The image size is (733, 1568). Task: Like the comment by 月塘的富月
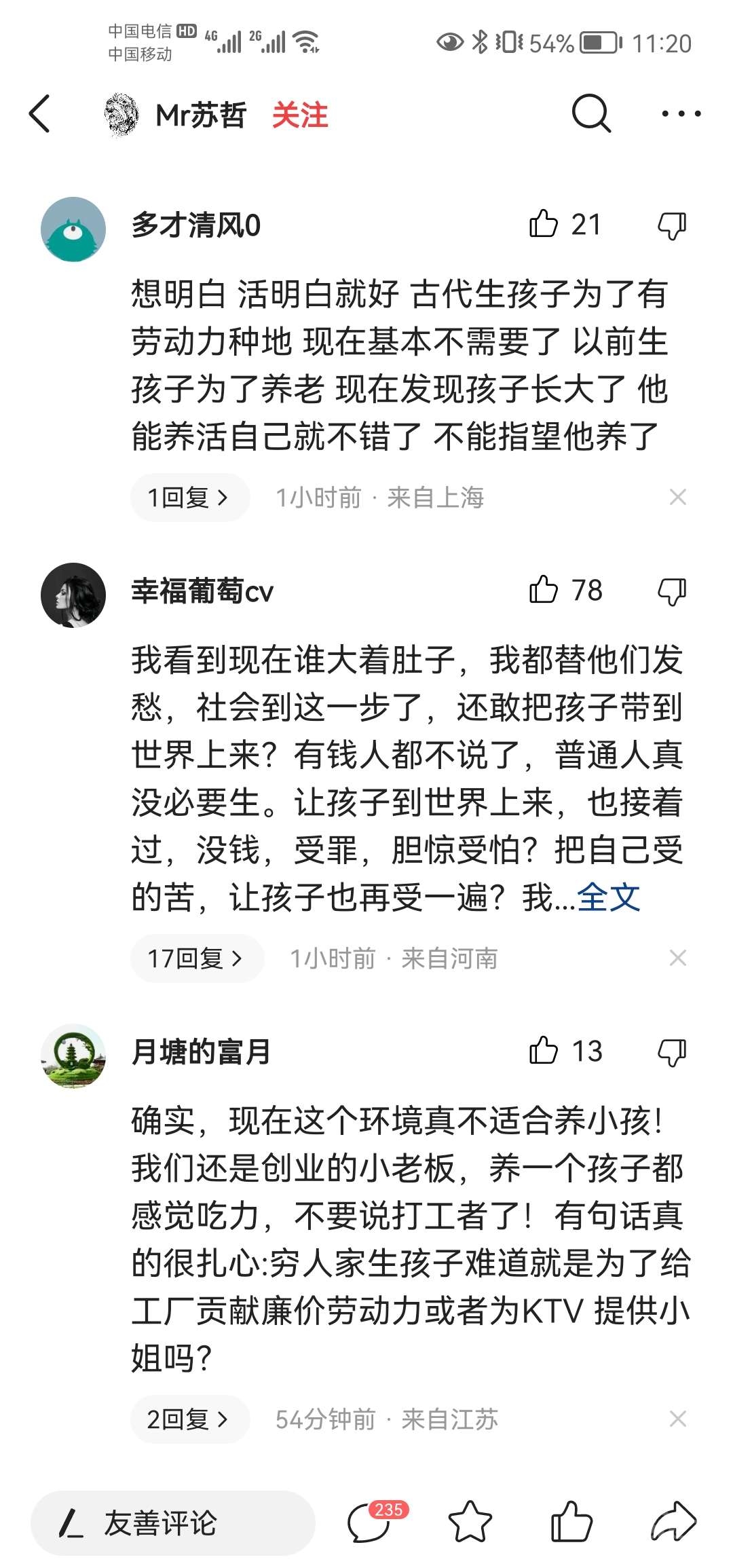544,1051
